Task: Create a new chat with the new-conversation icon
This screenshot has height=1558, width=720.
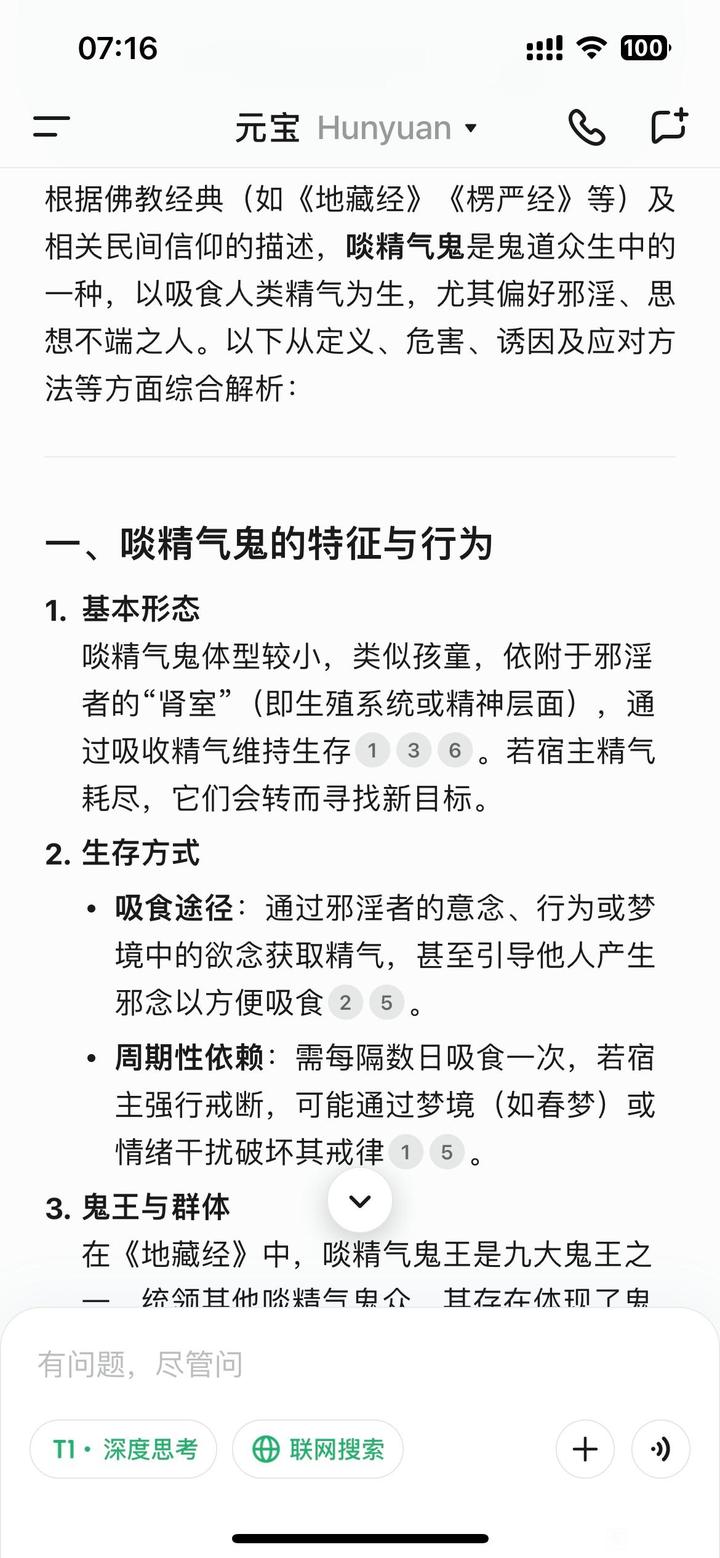Action: [667, 127]
